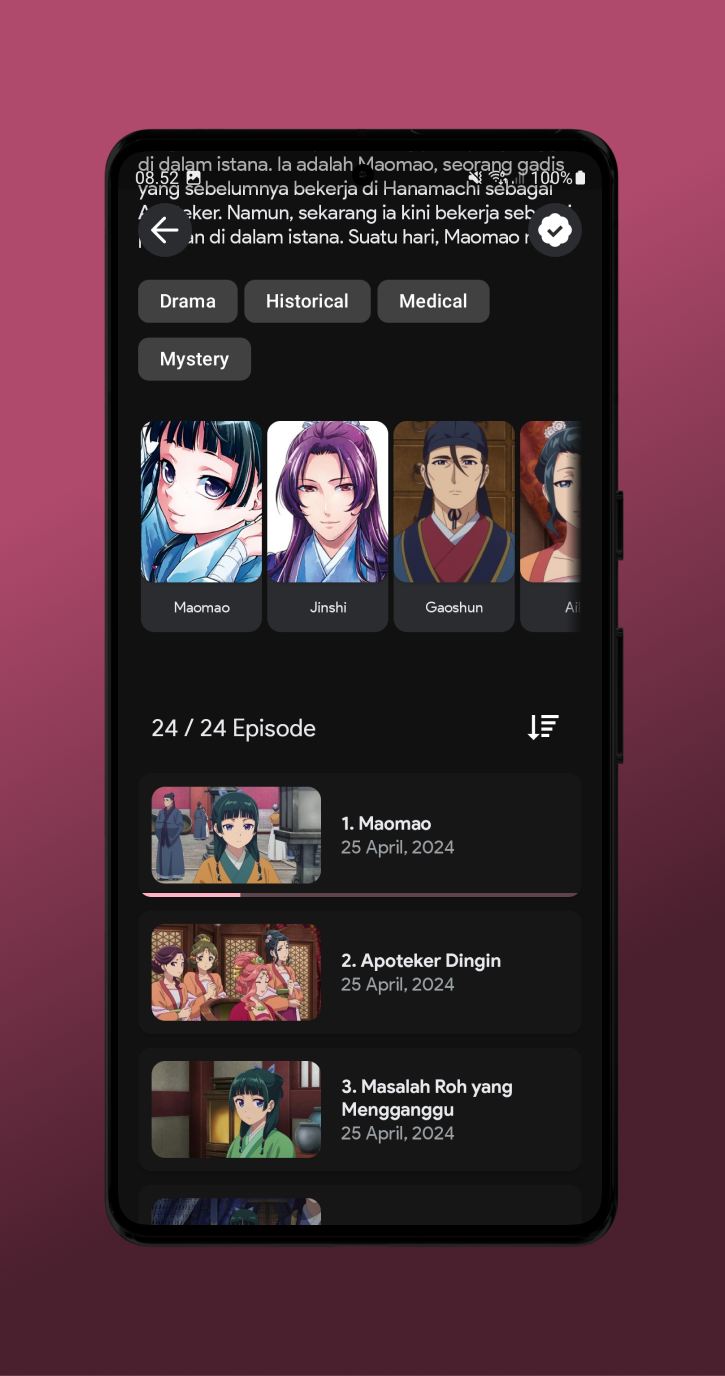Watch episode 3. Masalah Roh yang Mengganggu
This screenshot has width=725, height=1376.
(360, 1109)
